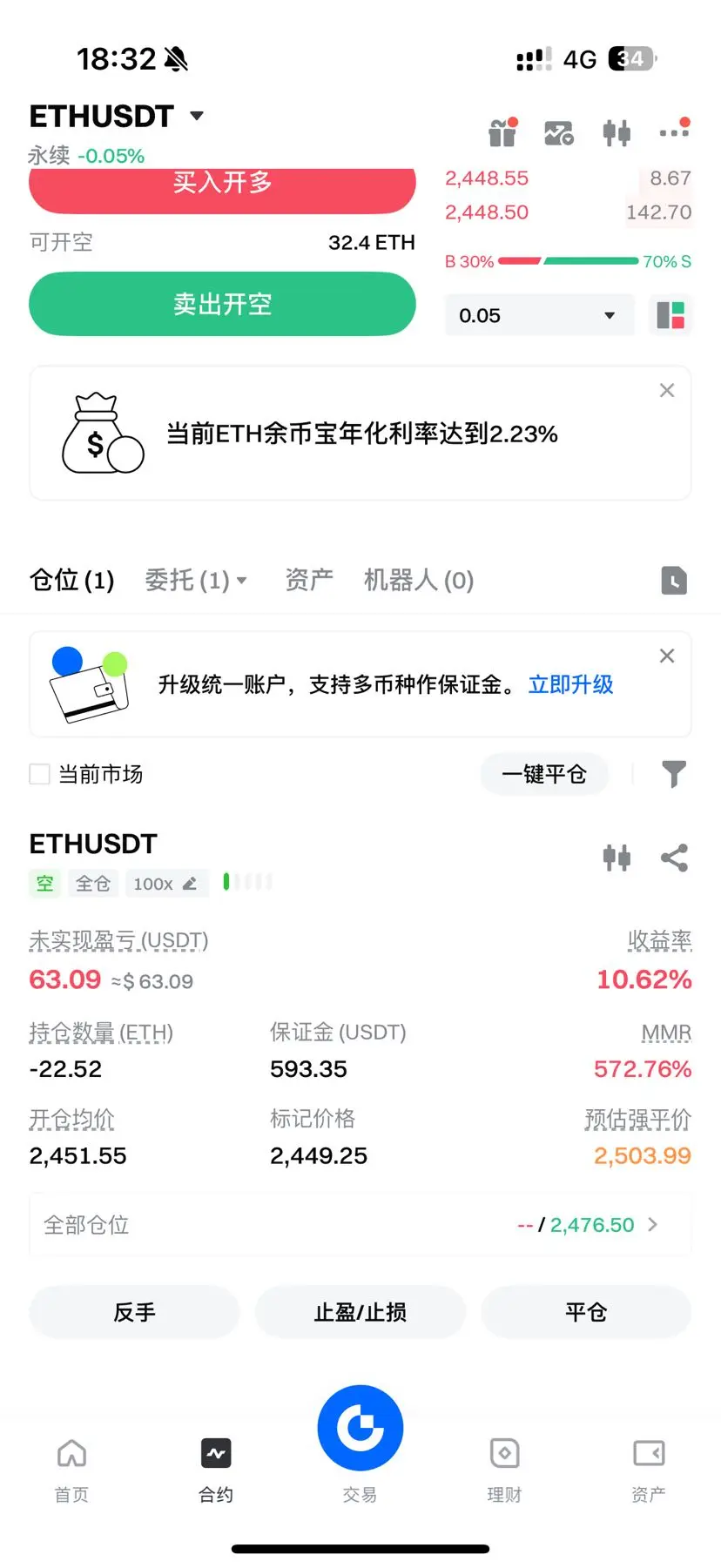
Task: Open the candlestick chart icon in header
Action: coord(617,133)
